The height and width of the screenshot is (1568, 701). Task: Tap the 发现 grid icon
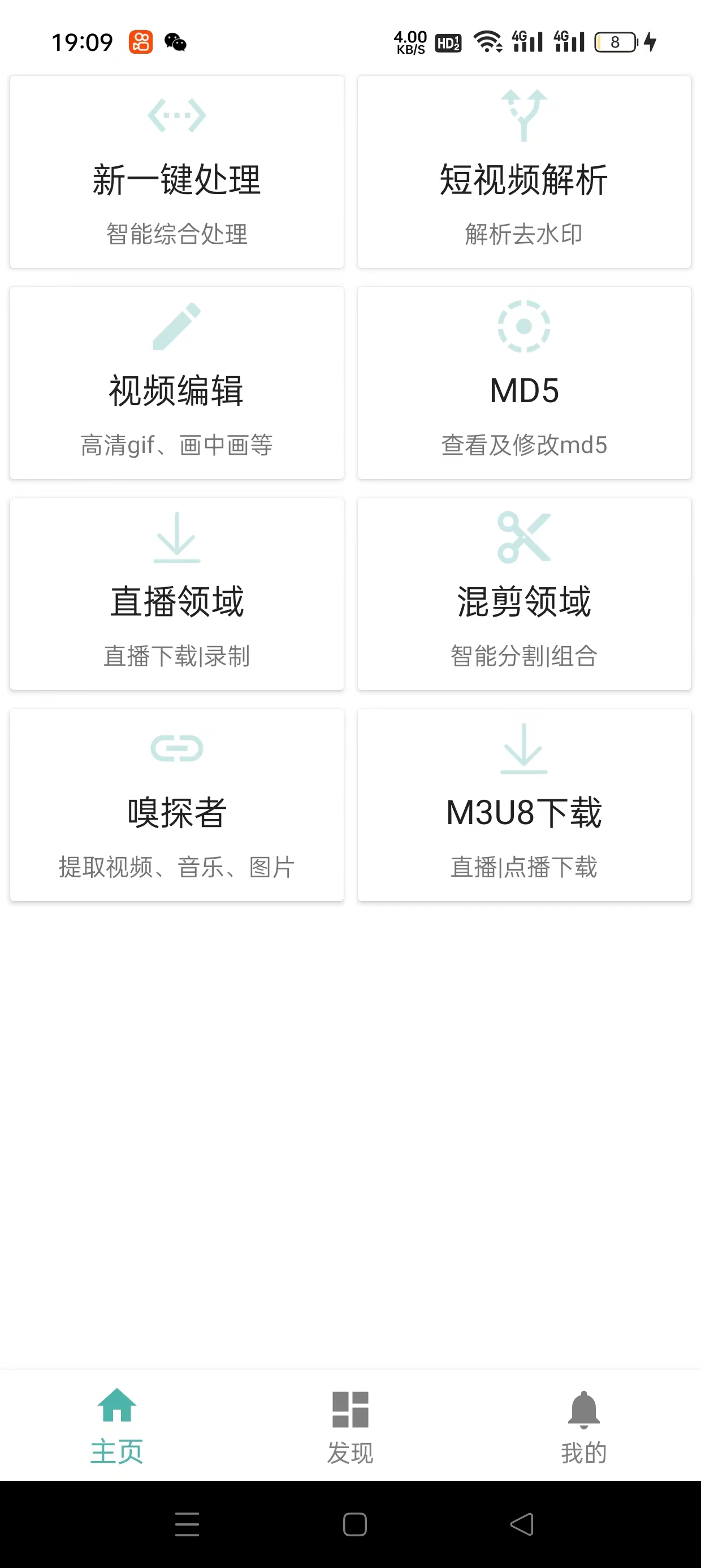point(351,1407)
